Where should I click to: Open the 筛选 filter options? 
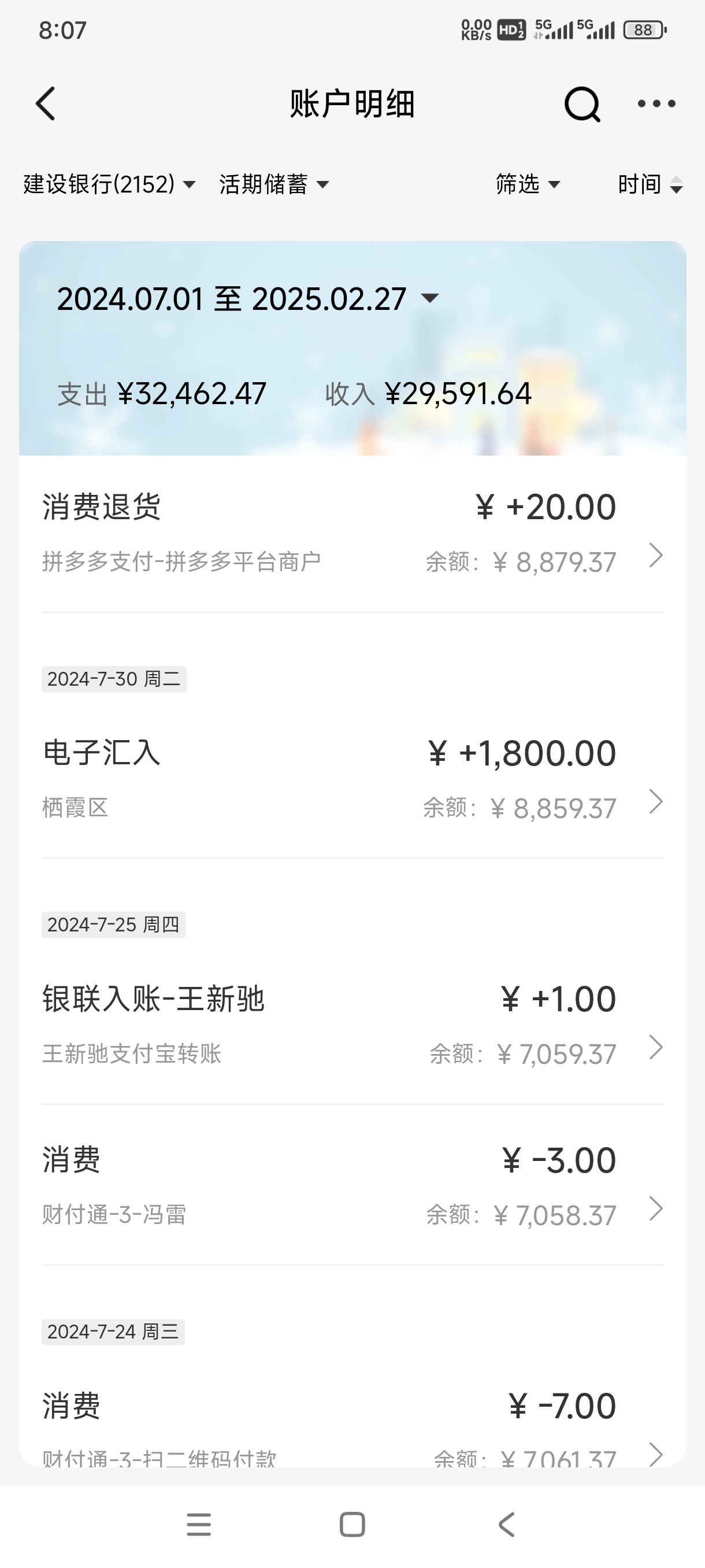(528, 184)
